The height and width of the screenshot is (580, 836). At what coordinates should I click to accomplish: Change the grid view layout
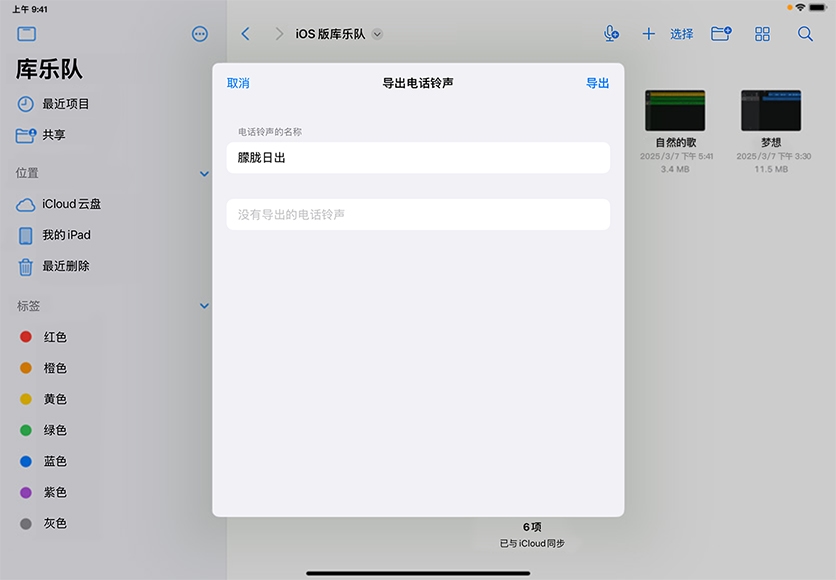[x=763, y=34]
